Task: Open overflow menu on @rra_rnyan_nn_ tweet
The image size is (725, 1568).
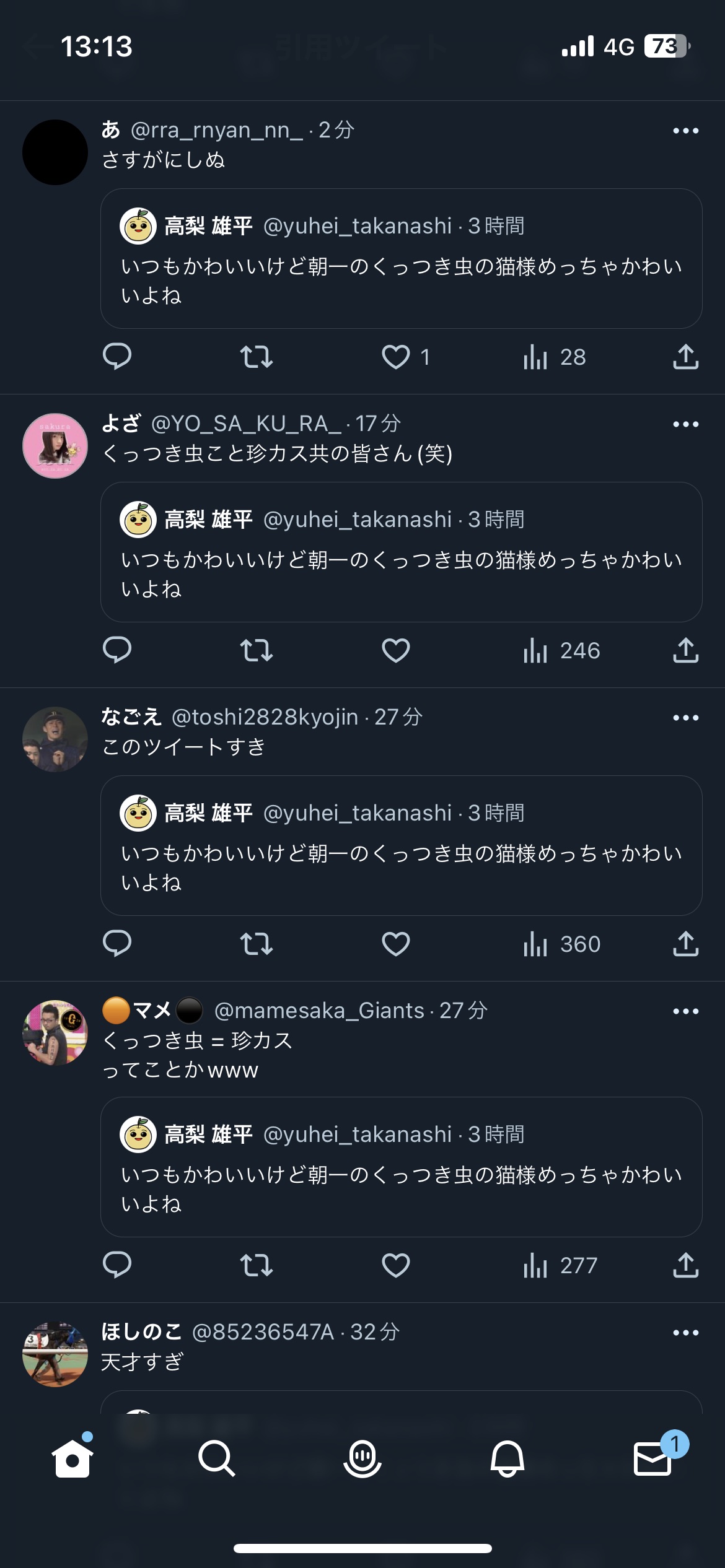Action: click(x=685, y=131)
